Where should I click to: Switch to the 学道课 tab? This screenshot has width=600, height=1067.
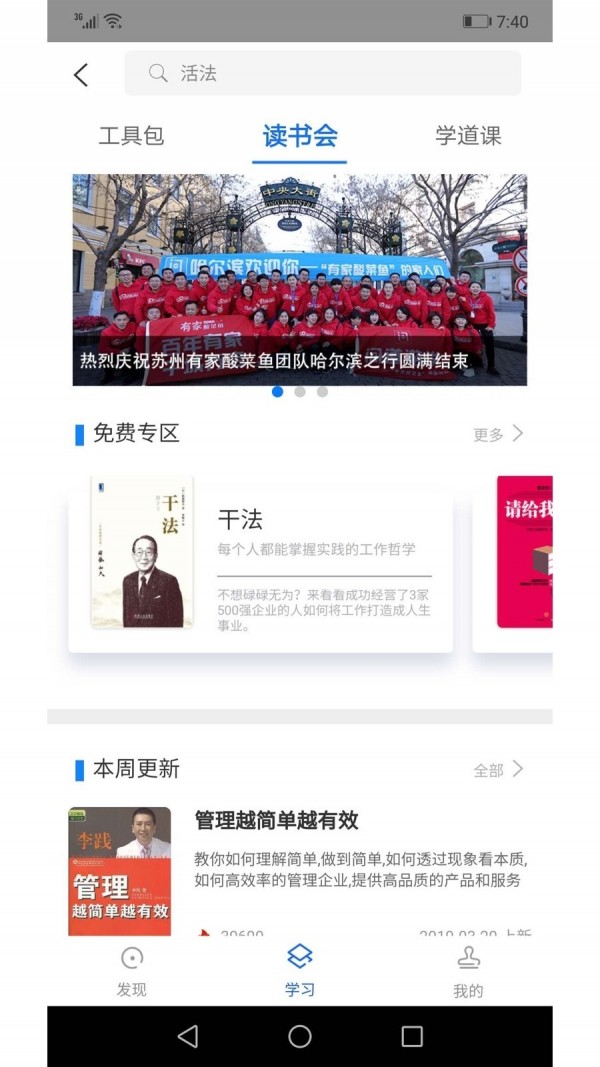click(x=468, y=136)
